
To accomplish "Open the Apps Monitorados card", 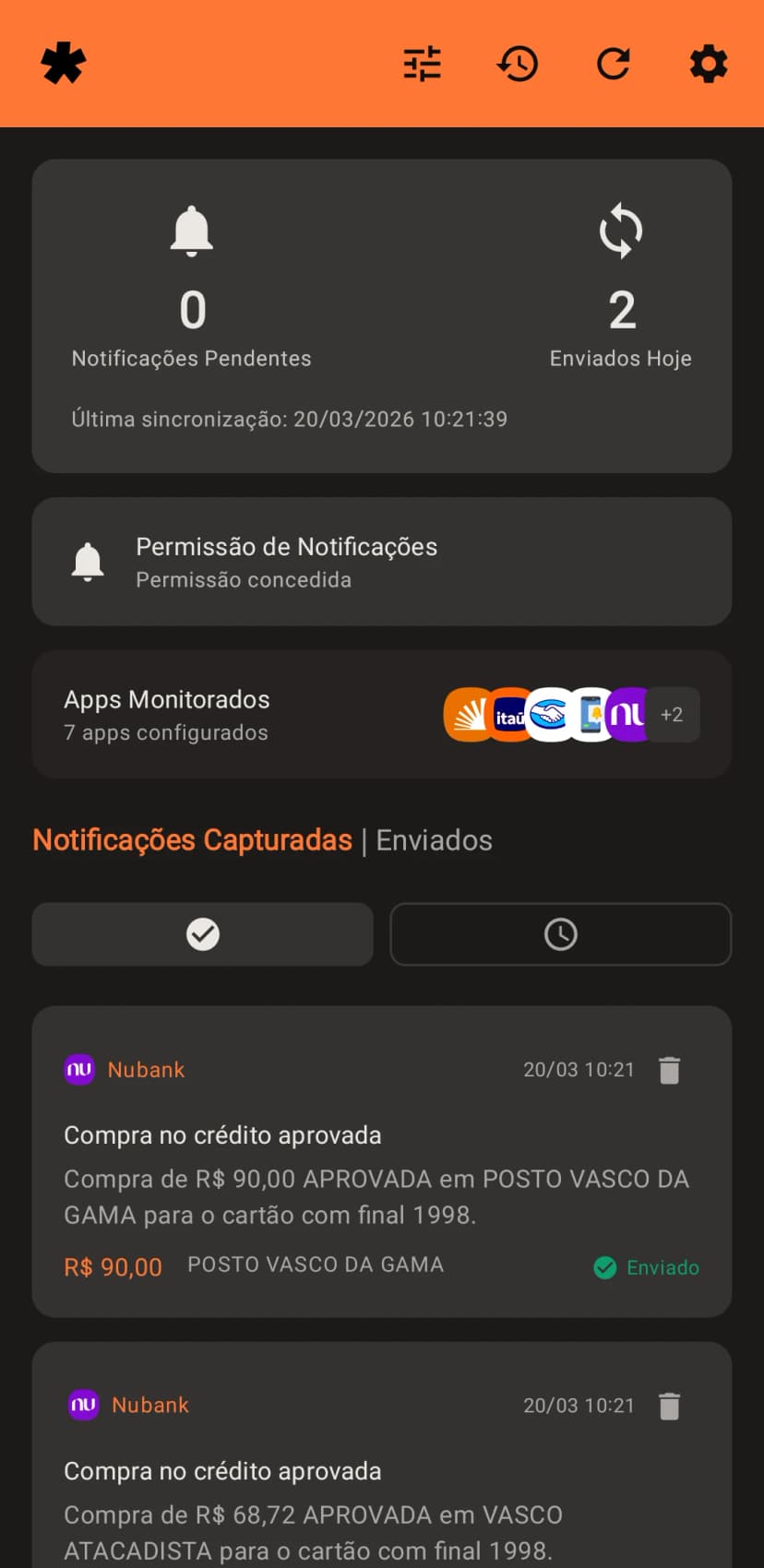I will point(382,714).
